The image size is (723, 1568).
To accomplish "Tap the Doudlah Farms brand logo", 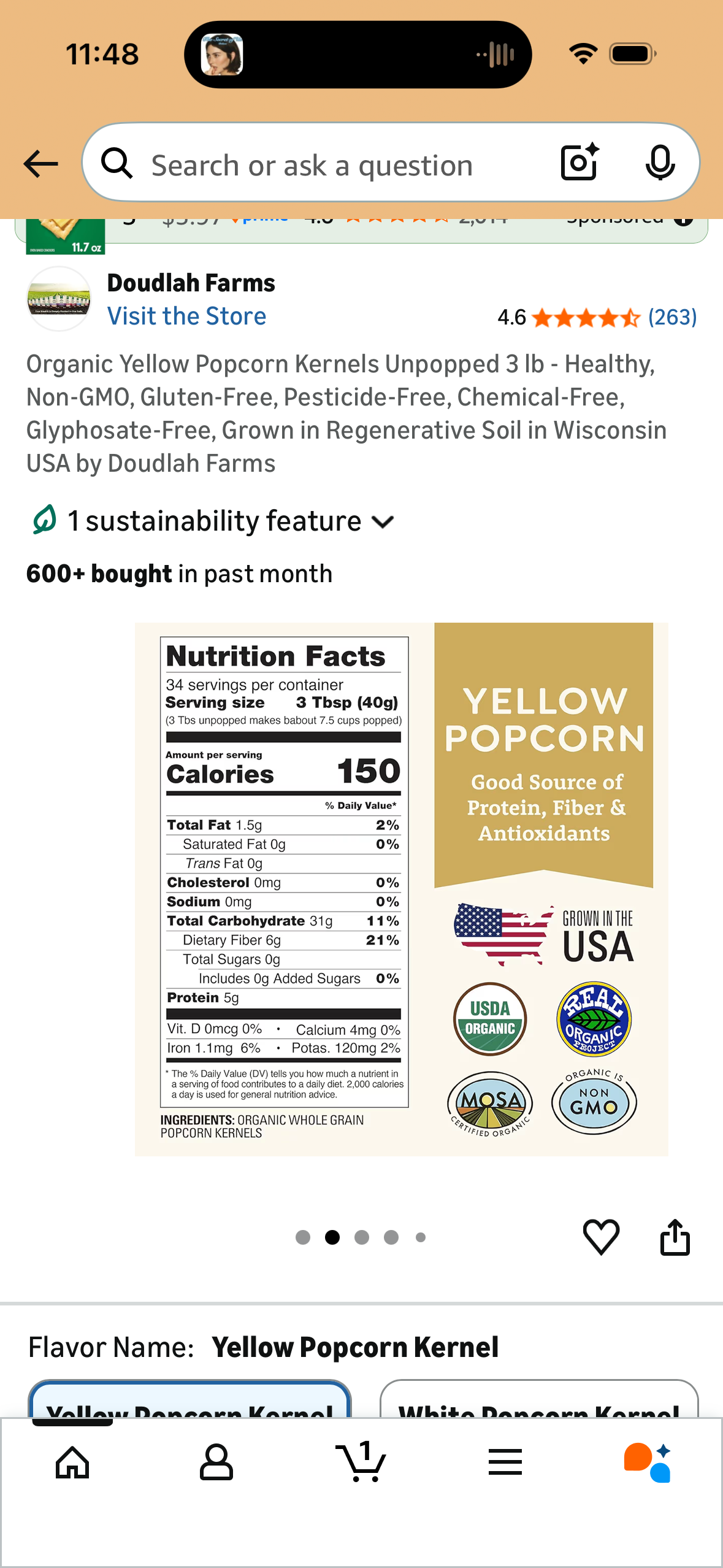I will [59, 299].
